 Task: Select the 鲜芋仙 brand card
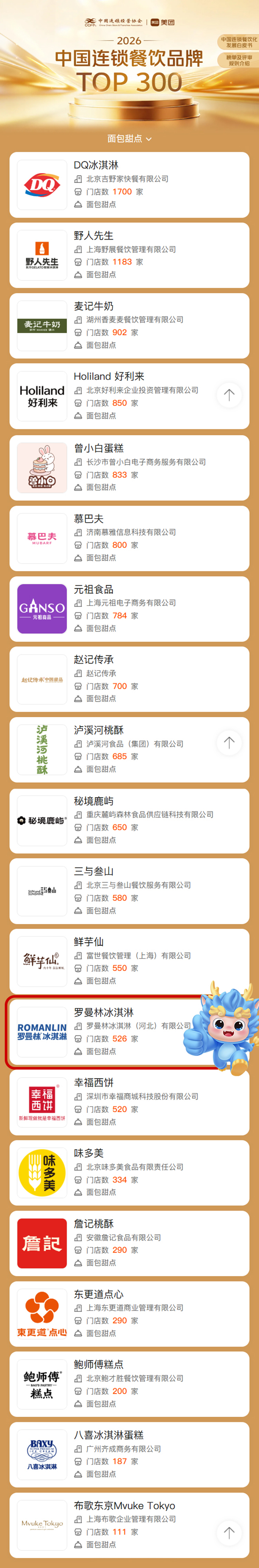(129, 961)
